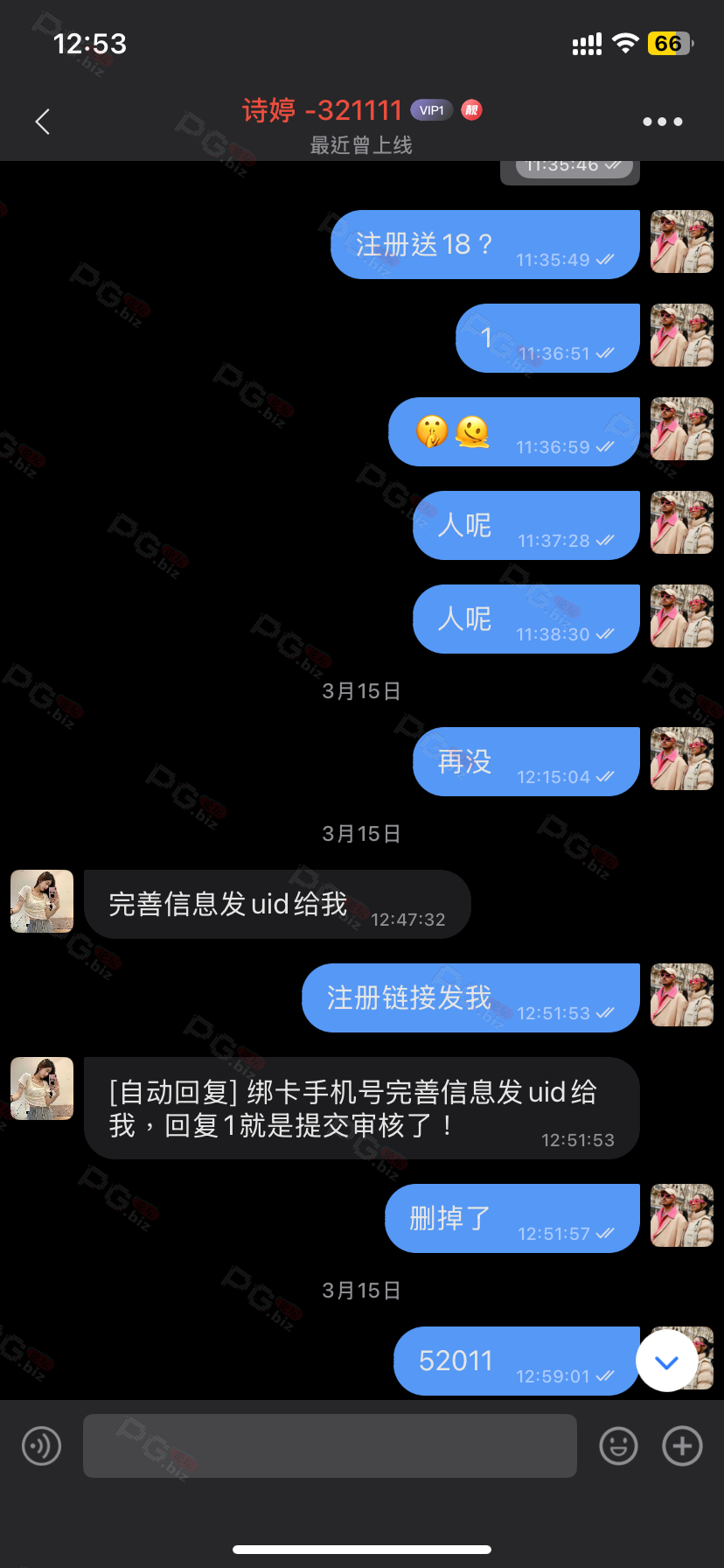The image size is (724, 1568).
Task: Open the three-dot chat options menu
Action: (x=662, y=122)
